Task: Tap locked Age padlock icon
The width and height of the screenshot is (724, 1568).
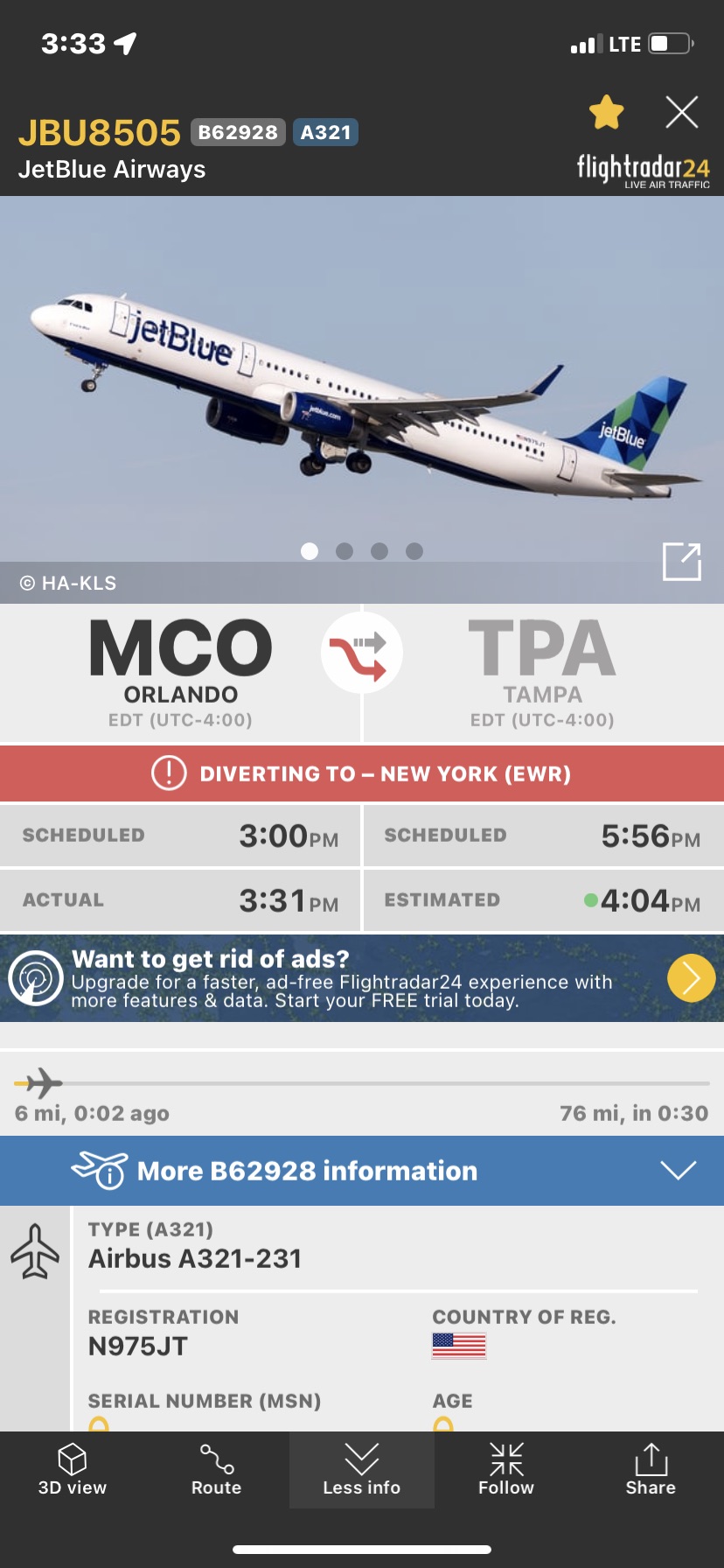Action: click(443, 1424)
